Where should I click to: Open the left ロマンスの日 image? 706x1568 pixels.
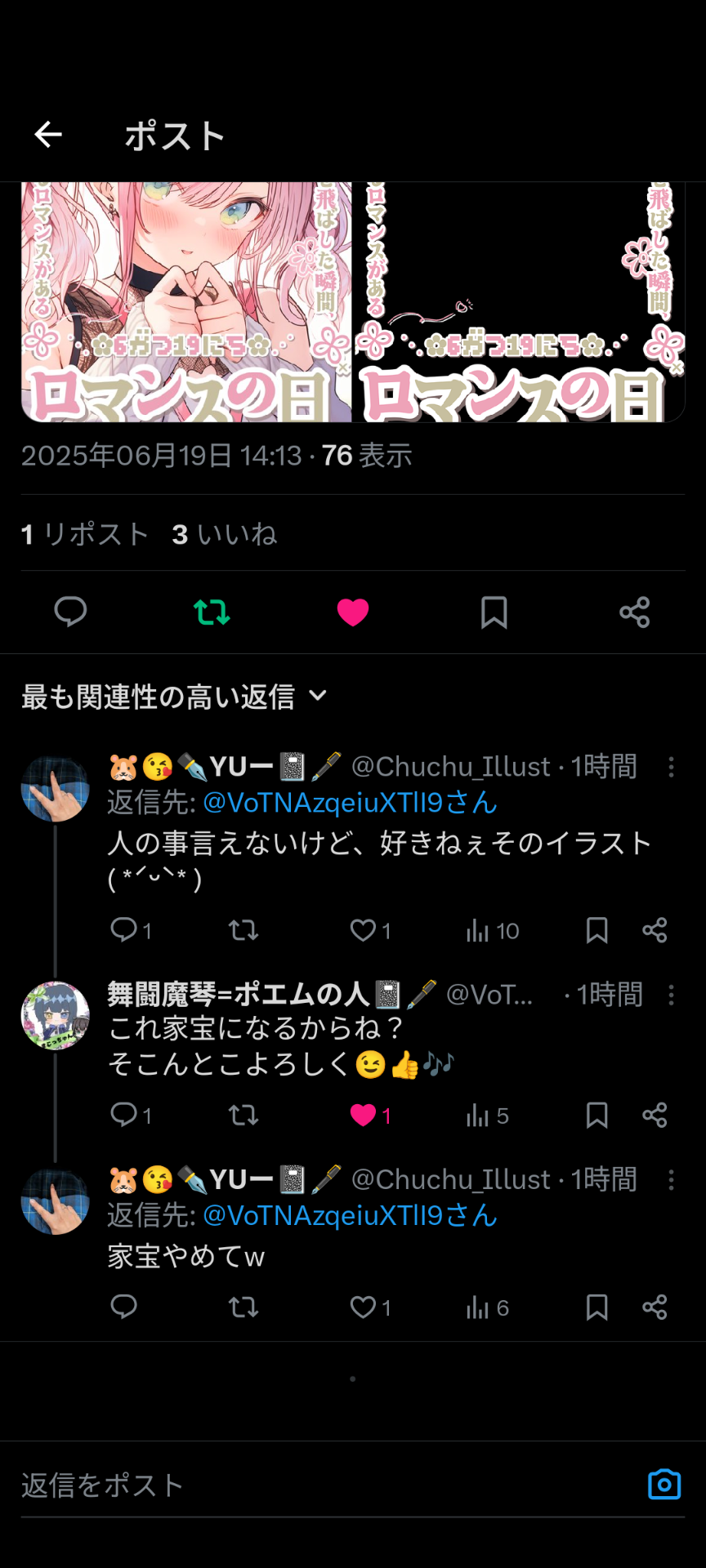186,302
